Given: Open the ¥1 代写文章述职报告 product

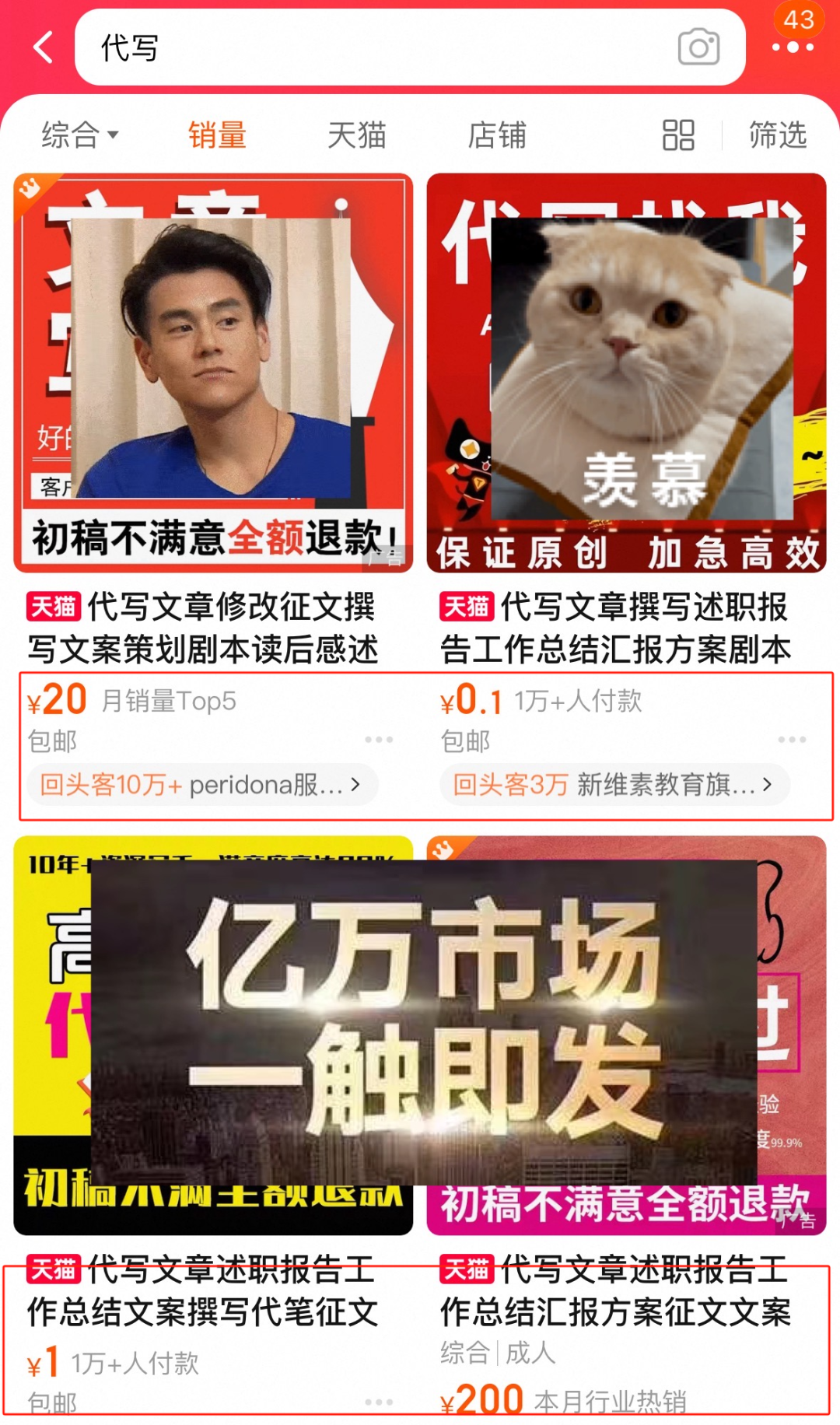Looking at the screenshot, I should click(x=202, y=1291).
